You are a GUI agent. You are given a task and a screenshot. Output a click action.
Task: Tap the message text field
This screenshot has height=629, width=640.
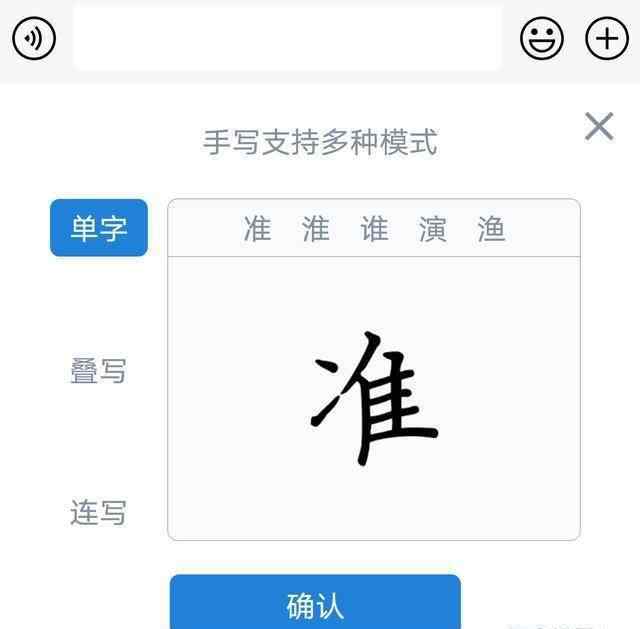point(287,39)
